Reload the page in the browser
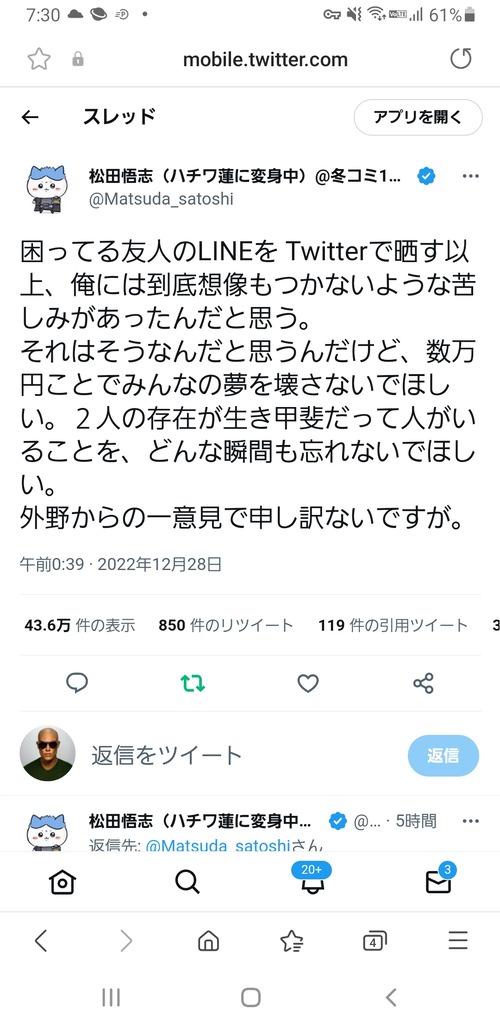 [461, 60]
